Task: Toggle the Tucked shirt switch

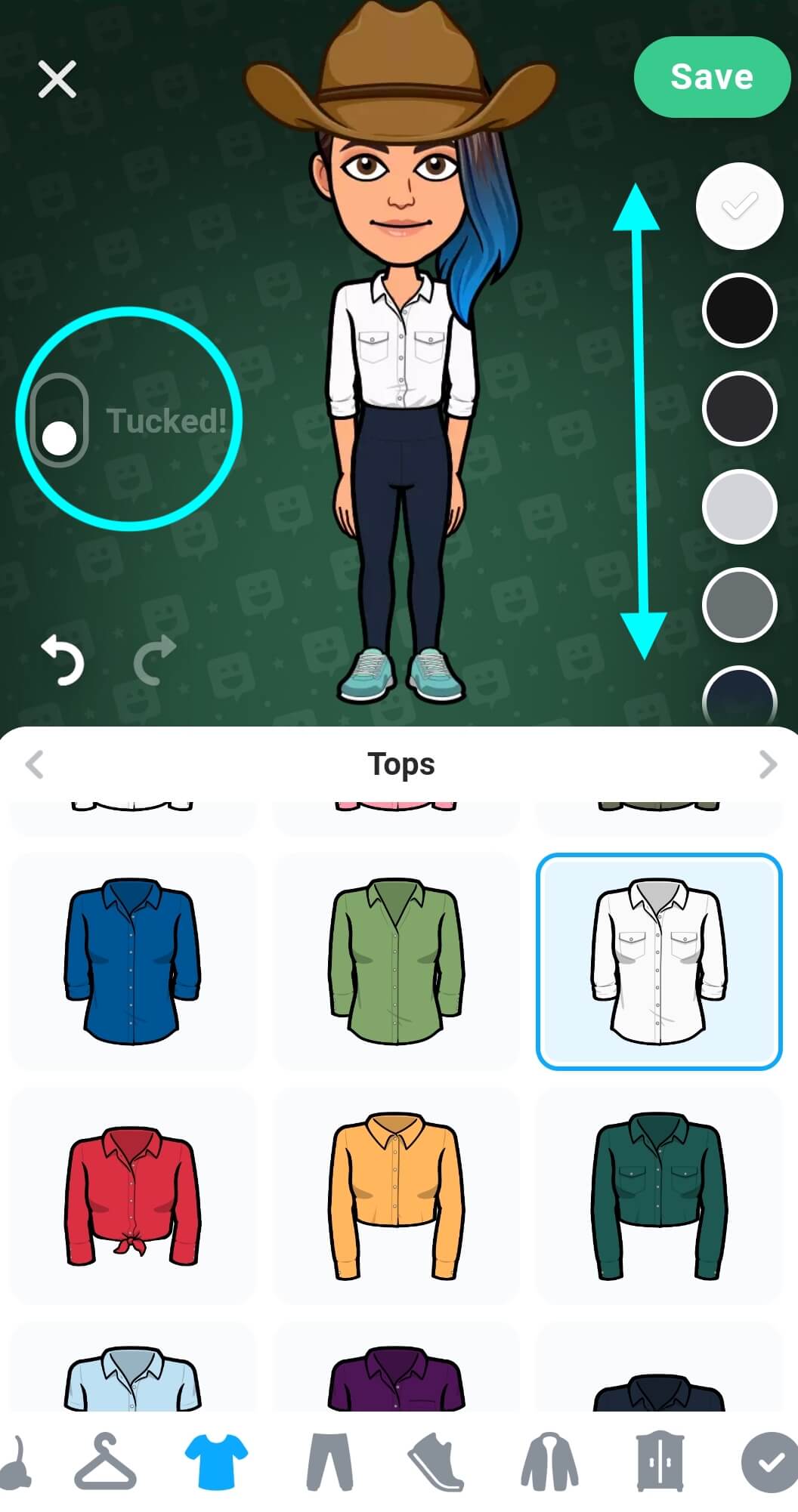Action: 59,420
